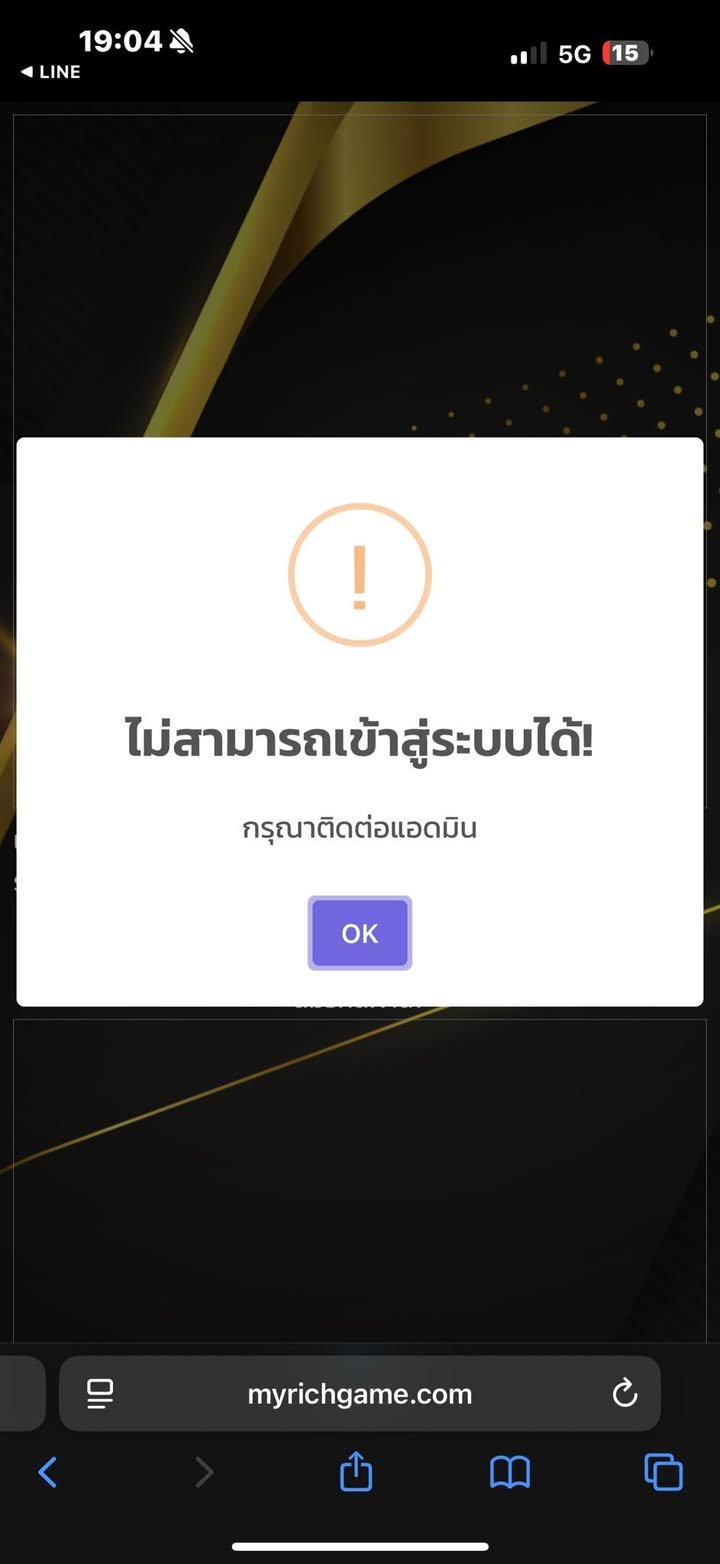Open the bookmarks book icon
Viewport: 720px width, 1564px height.
click(x=510, y=1472)
